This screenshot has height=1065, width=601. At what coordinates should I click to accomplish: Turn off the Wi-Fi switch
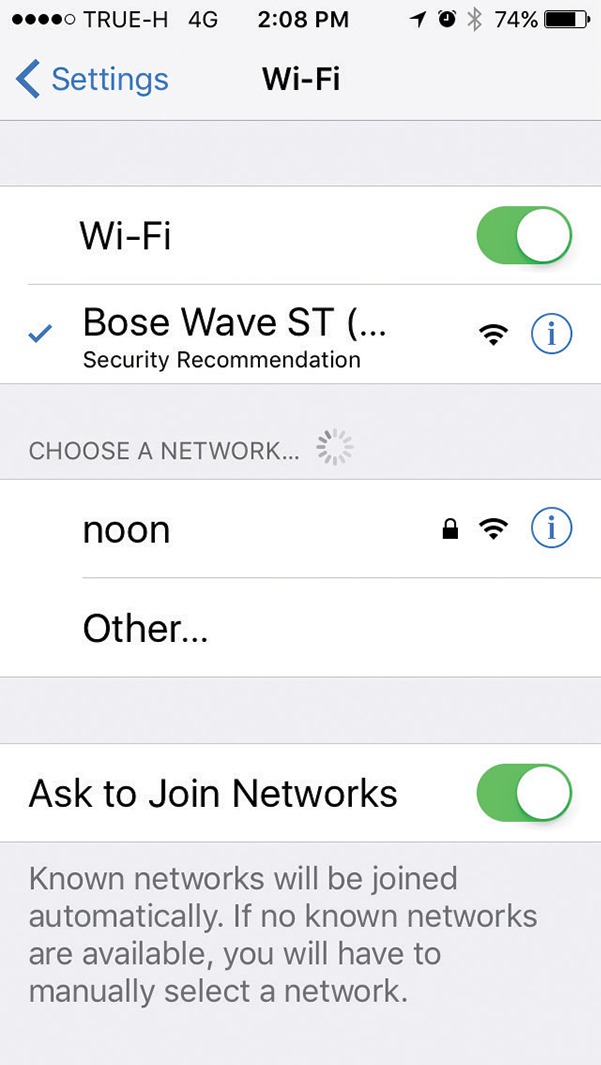tap(524, 236)
